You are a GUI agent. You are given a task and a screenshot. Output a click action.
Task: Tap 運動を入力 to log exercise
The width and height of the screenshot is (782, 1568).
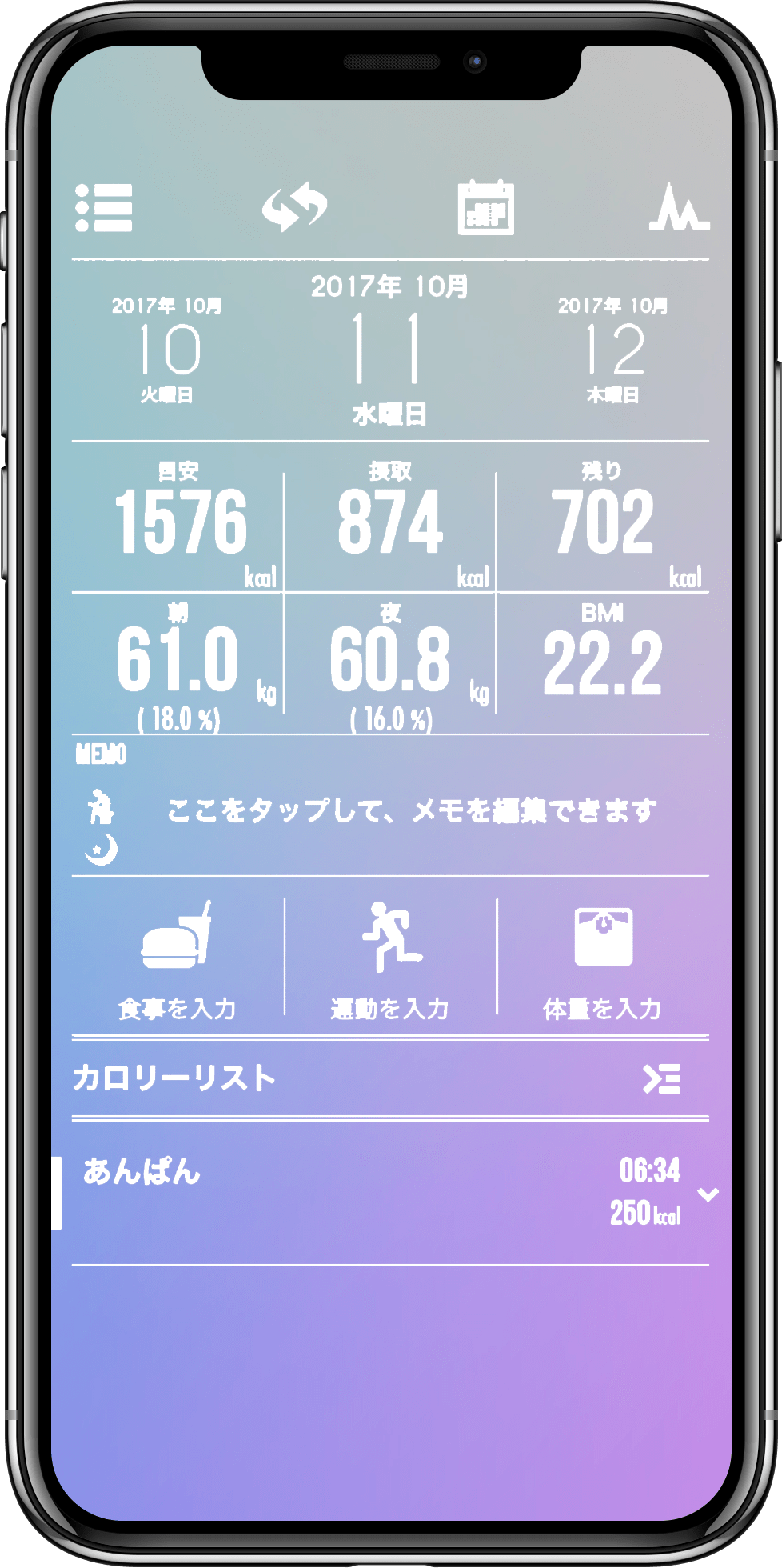coord(390,960)
